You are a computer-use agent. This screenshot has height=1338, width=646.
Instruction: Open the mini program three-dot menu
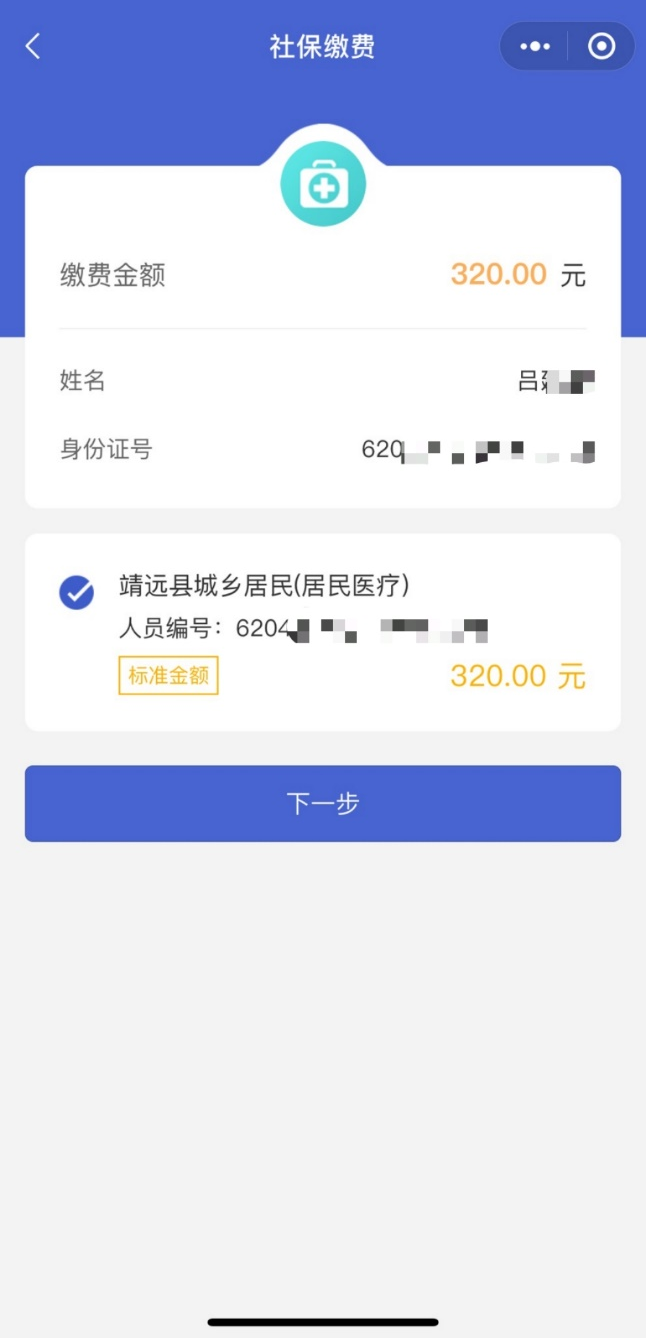click(x=535, y=46)
